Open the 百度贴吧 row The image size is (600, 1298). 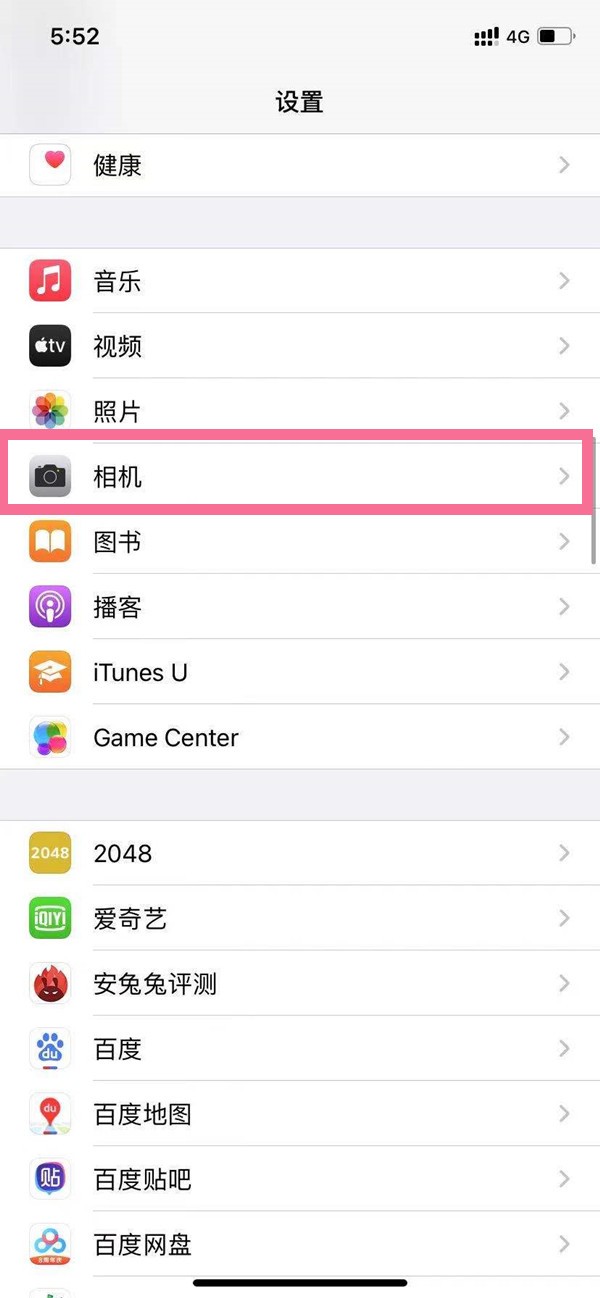pos(300,1180)
